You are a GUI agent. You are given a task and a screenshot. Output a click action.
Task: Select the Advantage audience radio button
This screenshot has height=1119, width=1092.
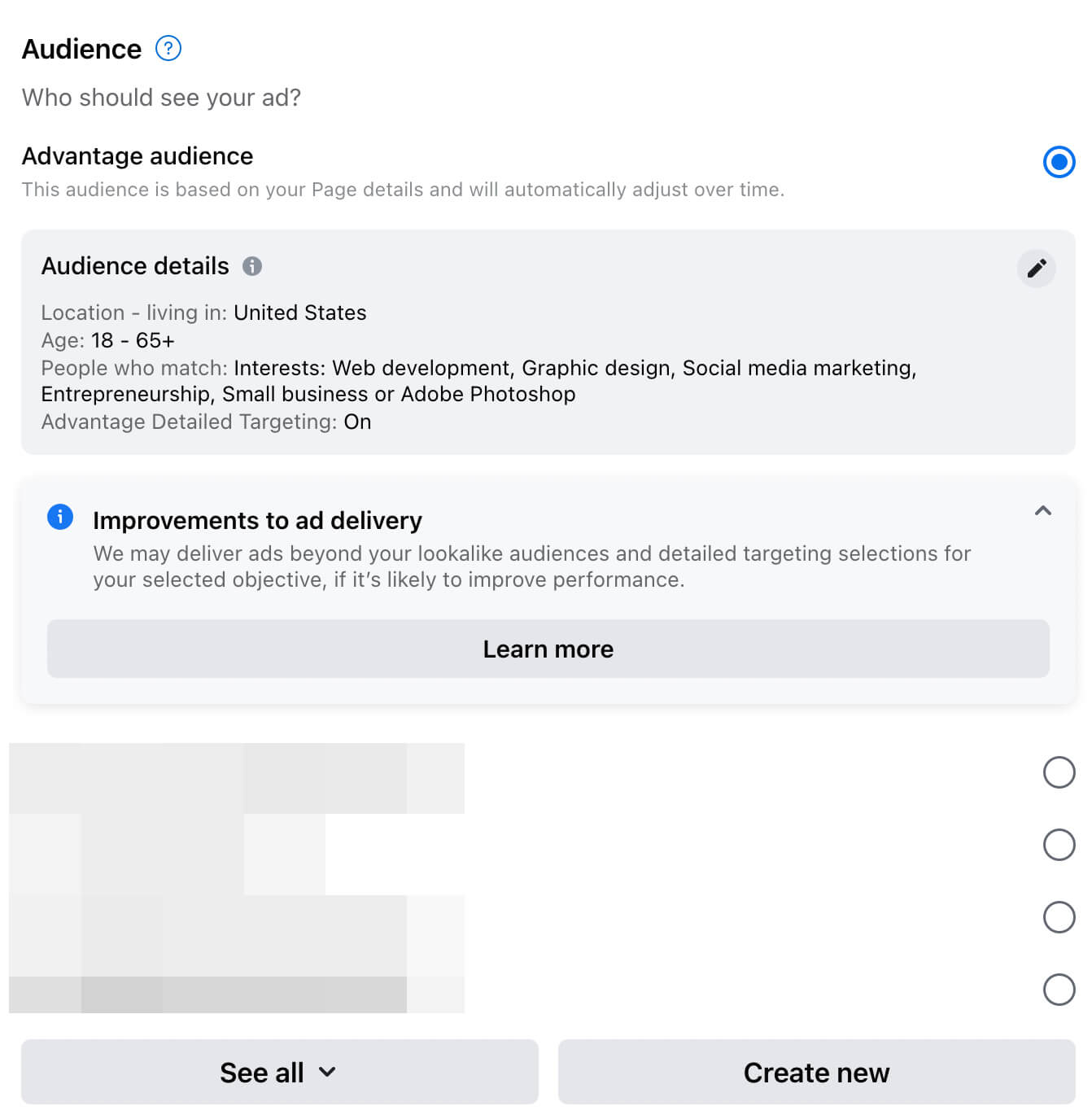pyautogui.click(x=1058, y=162)
